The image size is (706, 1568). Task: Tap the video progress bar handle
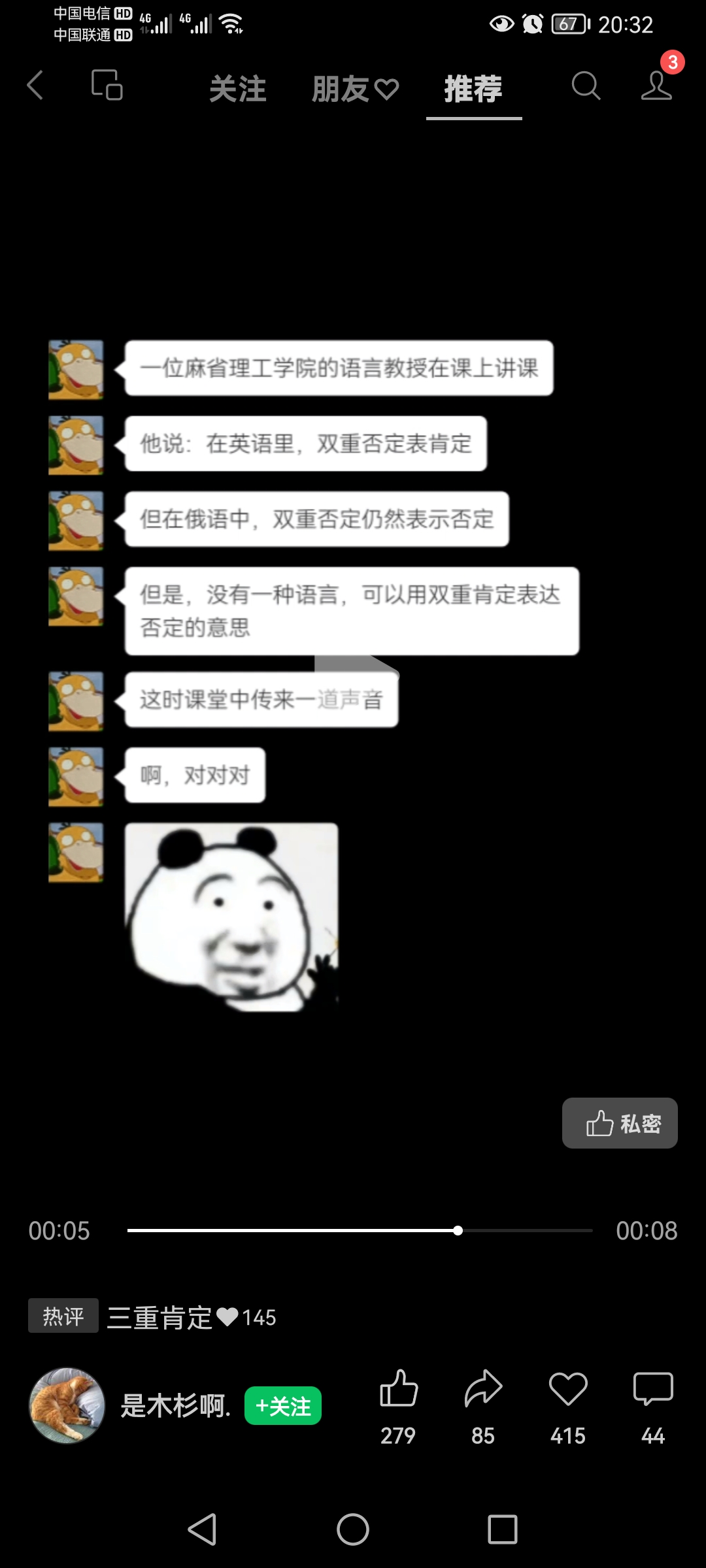click(x=458, y=1230)
